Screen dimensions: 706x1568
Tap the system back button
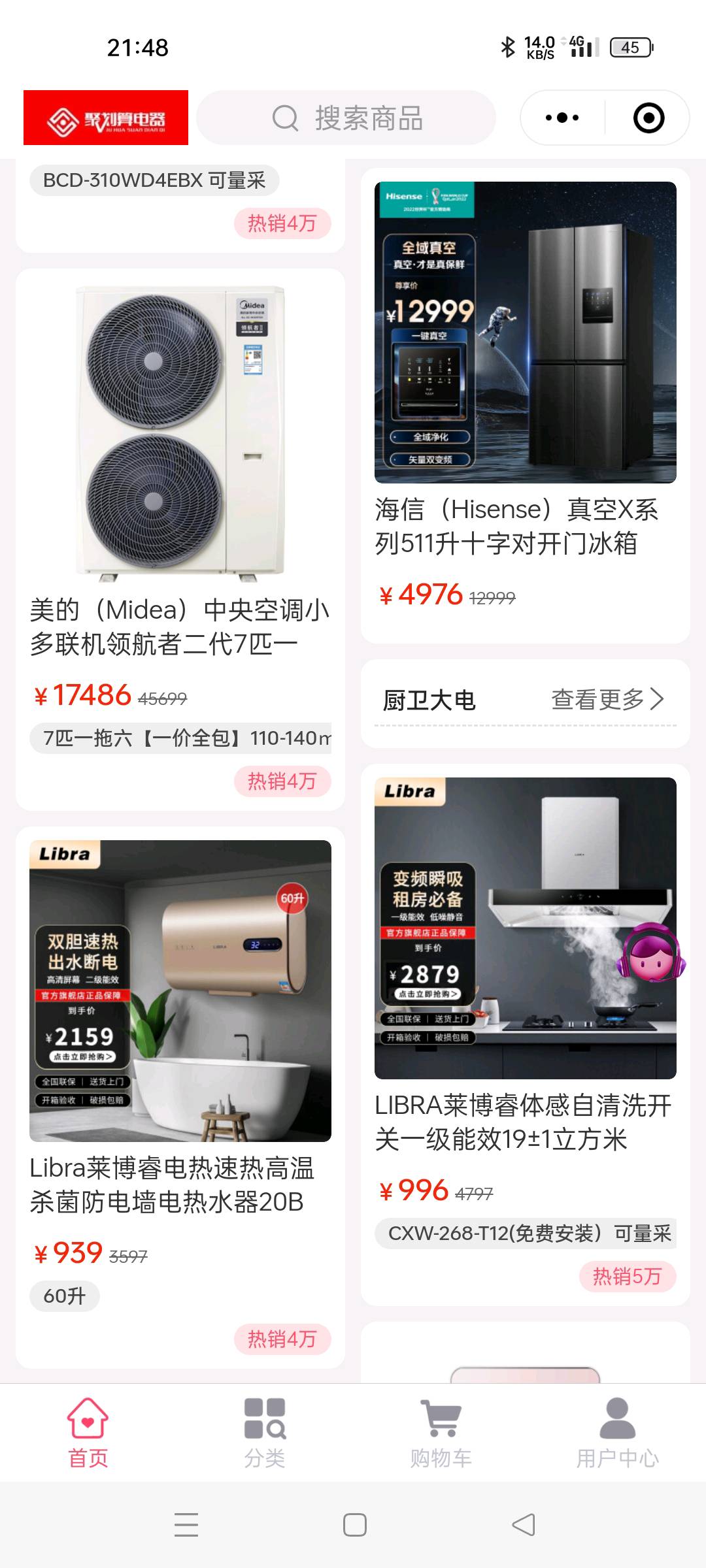tap(523, 1525)
